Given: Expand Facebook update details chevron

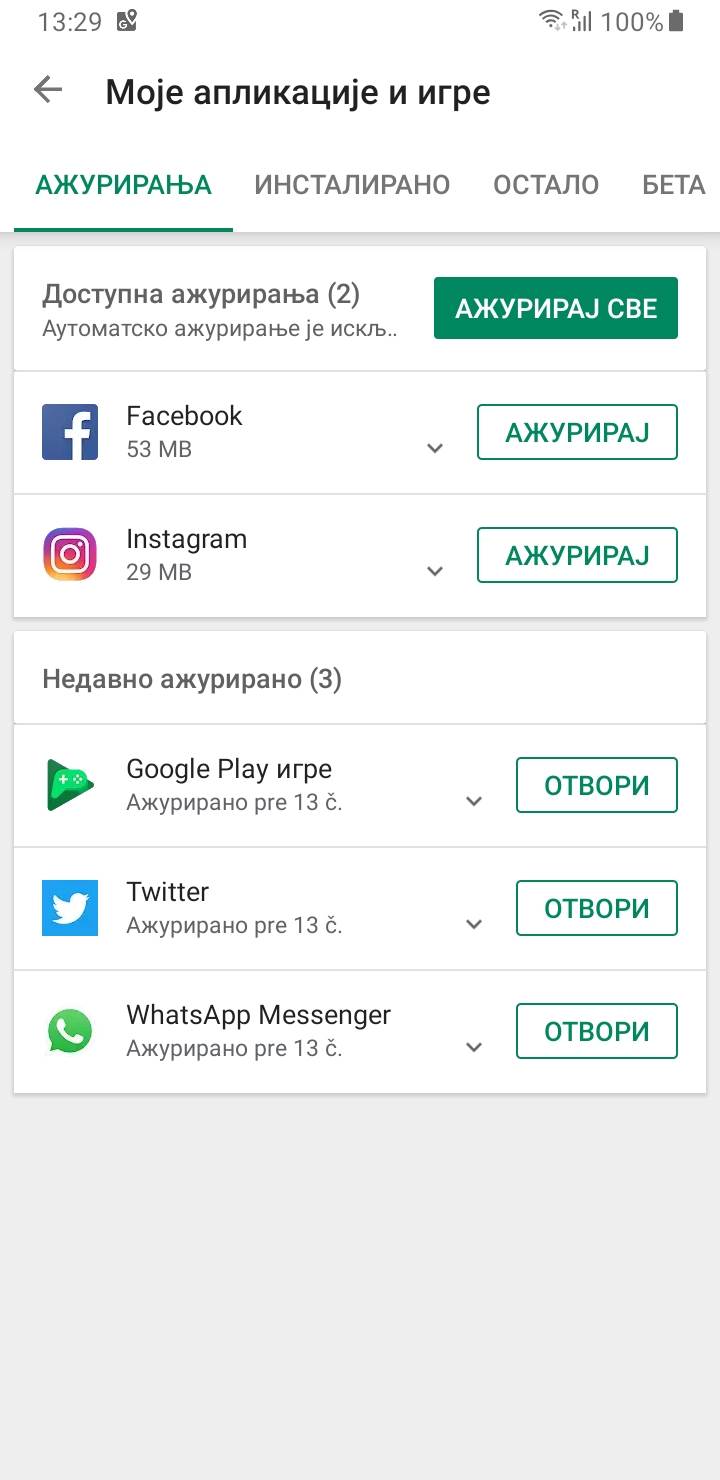Looking at the screenshot, I should pyautogui.click(x=435, y=449).
